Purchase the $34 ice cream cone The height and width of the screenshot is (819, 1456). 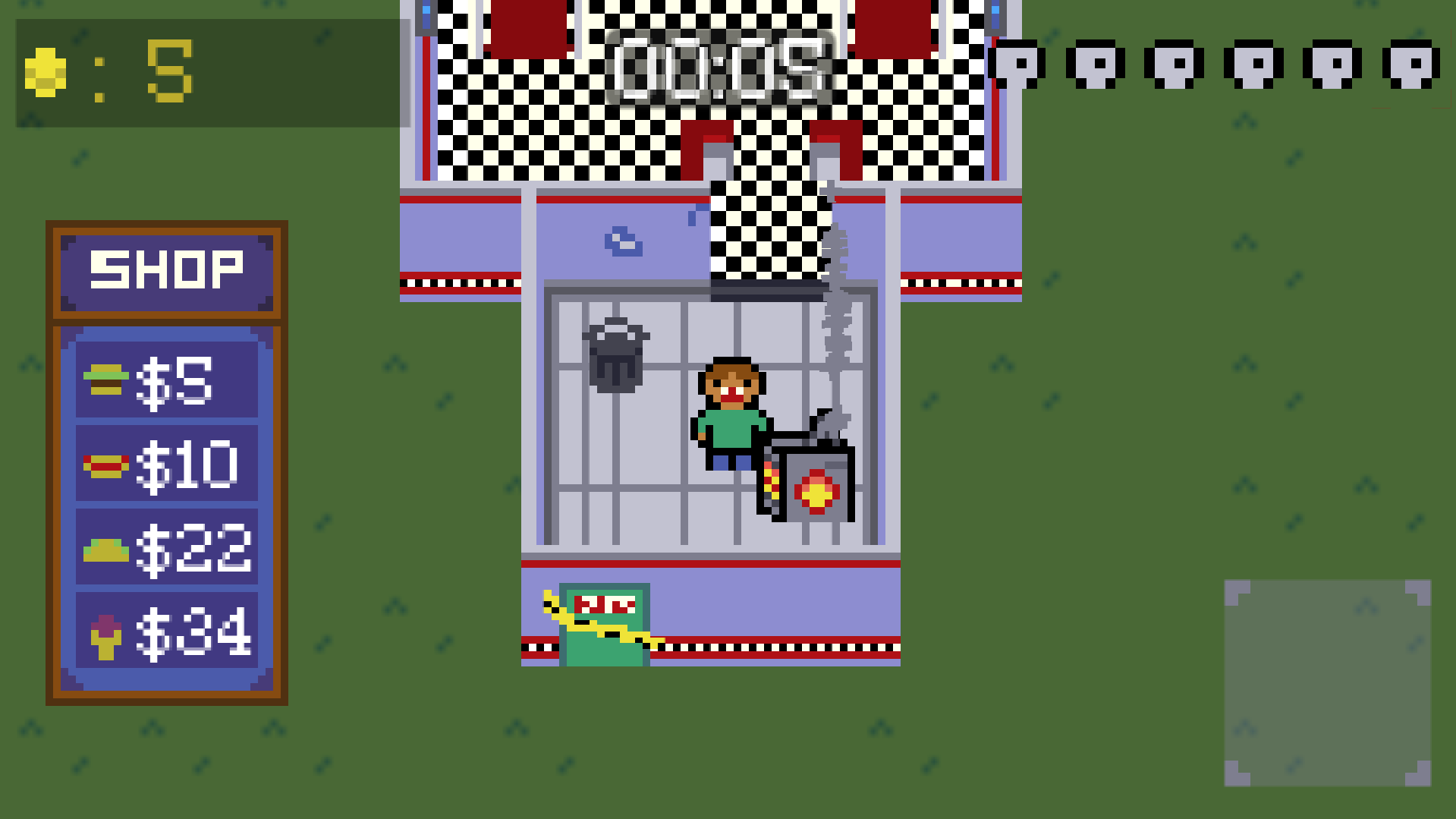pos(167,631)
